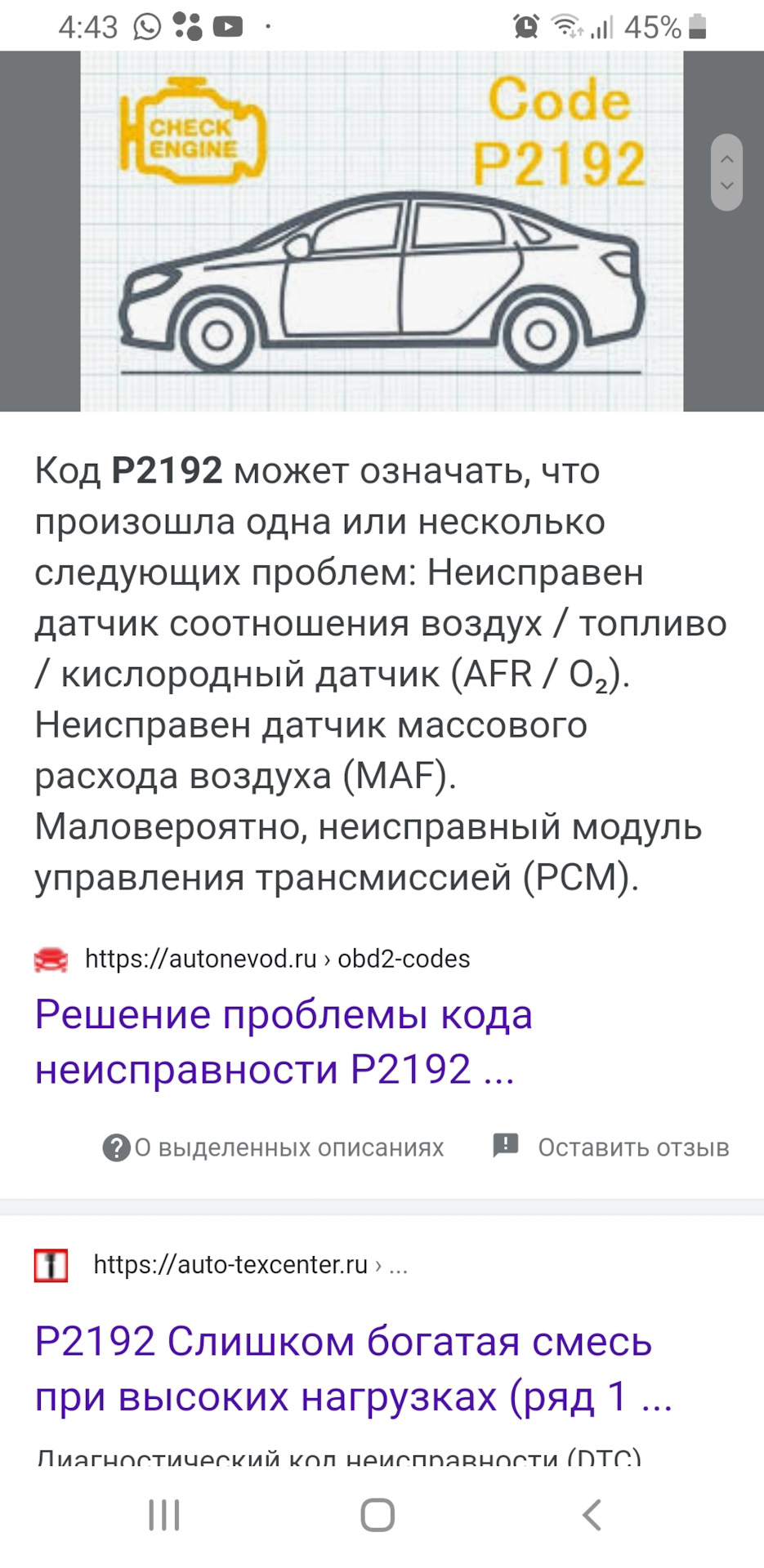Go back using the system back button
The image size is (764, 1568).
click(592, 1515)
